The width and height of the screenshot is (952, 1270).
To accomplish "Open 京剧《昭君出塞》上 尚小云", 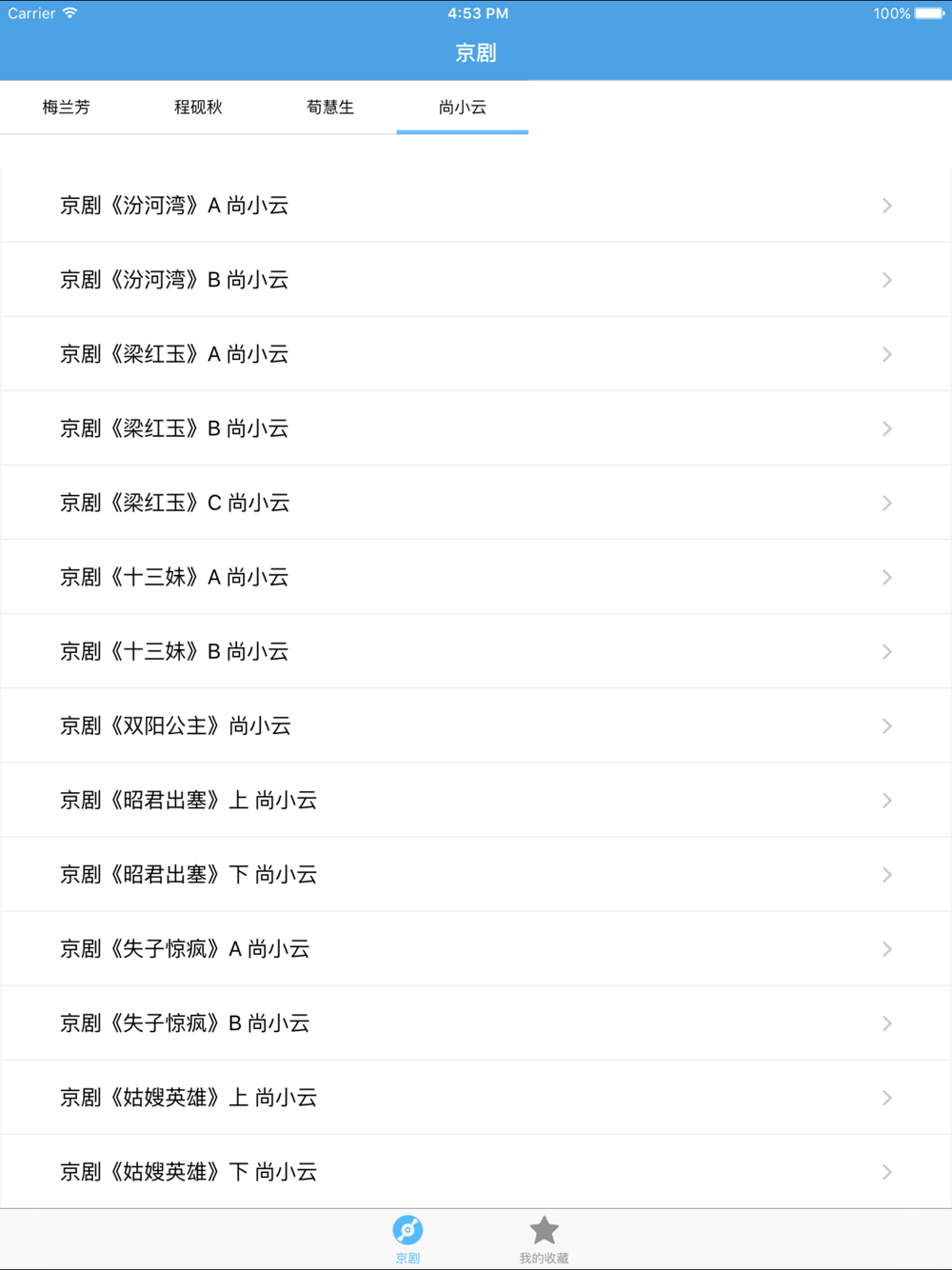I will point(476,800).
